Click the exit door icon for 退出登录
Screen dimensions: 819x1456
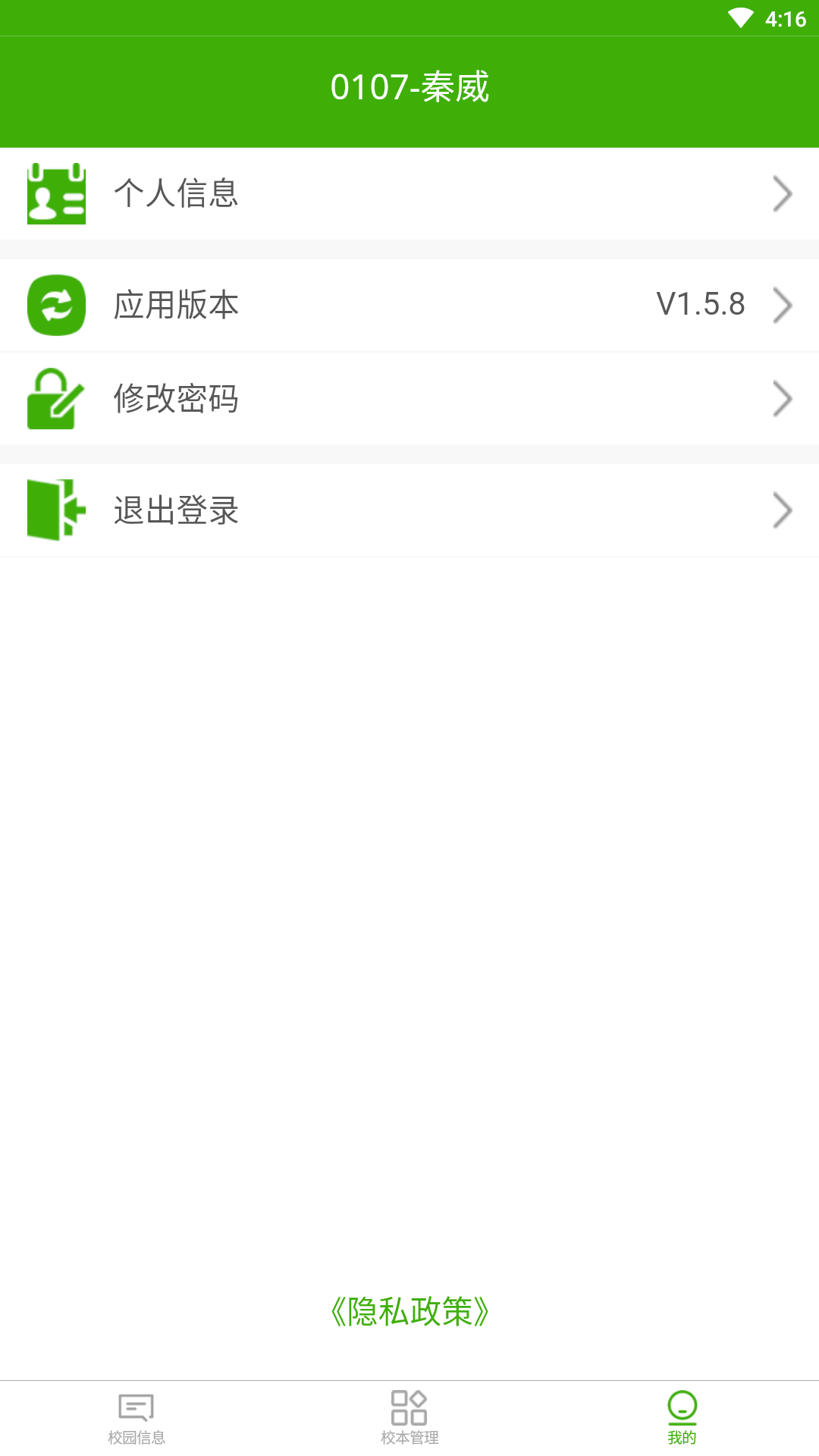point(56,510)
